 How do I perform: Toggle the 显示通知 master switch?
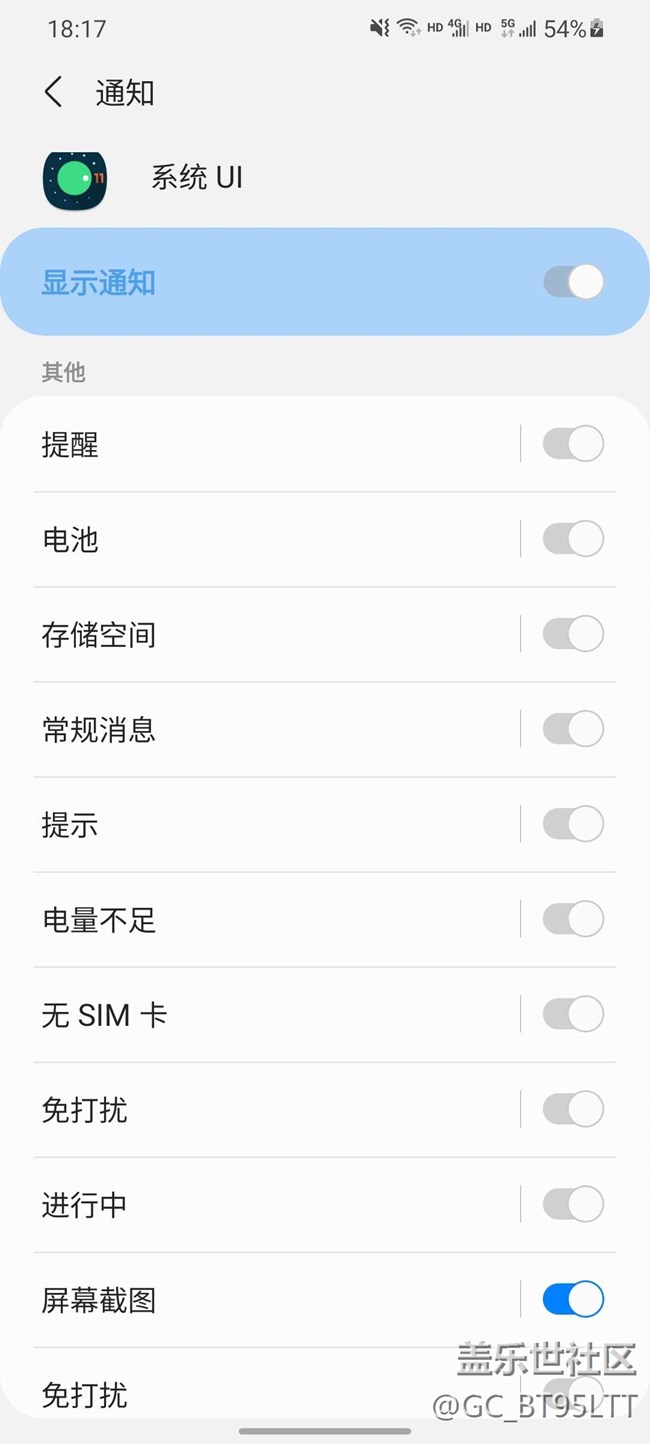574,282
